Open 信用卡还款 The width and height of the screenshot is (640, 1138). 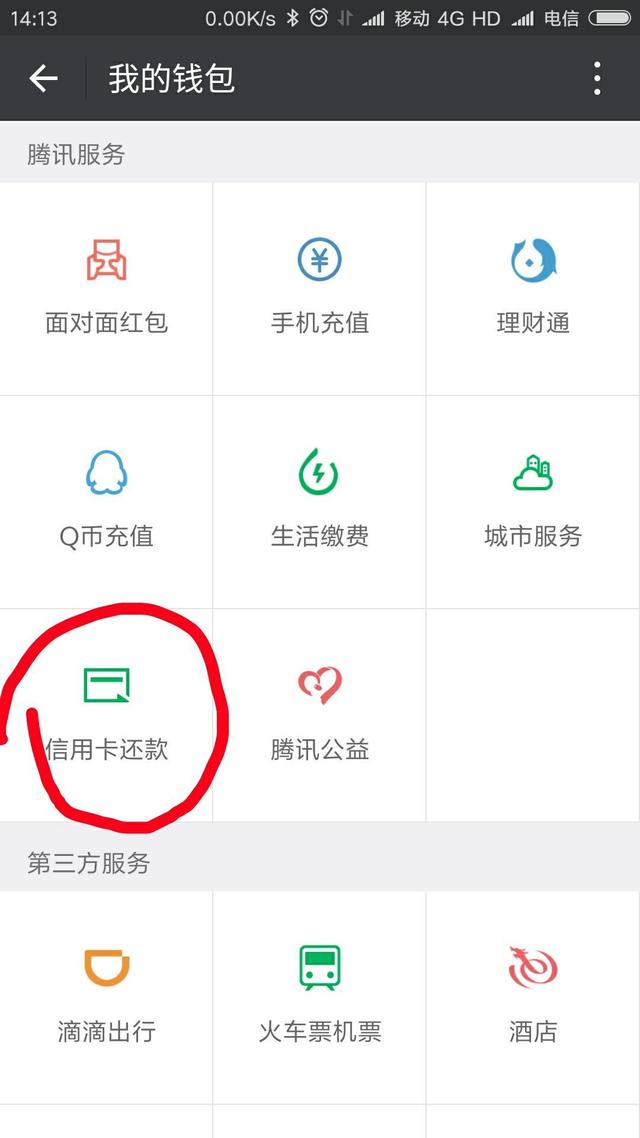107,716
